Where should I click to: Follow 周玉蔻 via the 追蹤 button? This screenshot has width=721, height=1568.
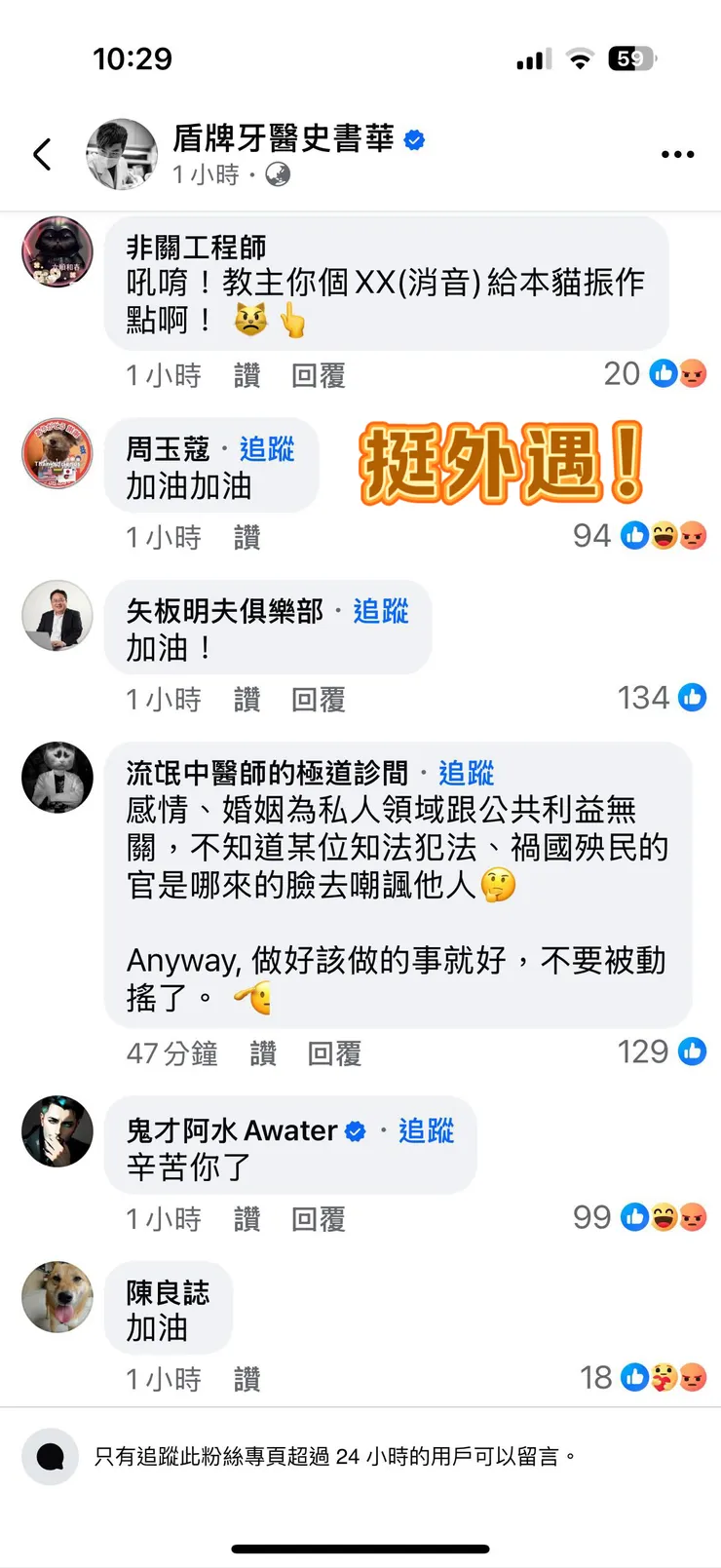pyautogui.click(x=266, y=450)
